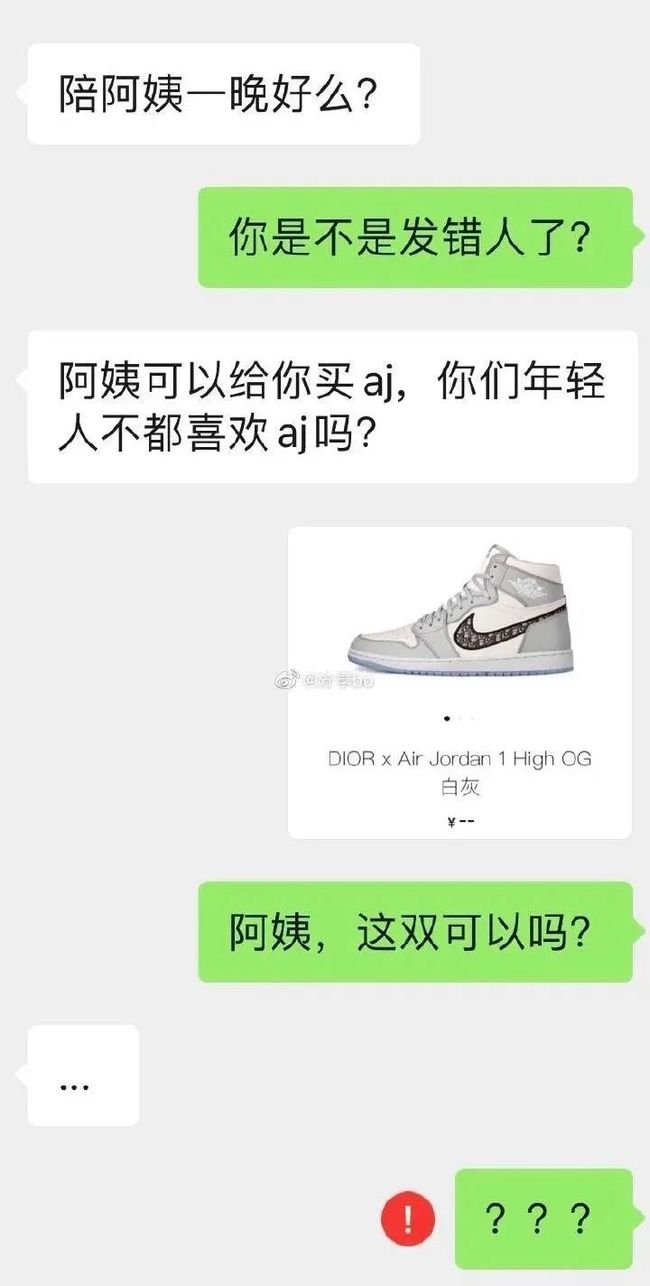Tap the red failed-send icon beside ？？？
Image resolution: width=650 pixels, height=1286 pixels.
pyautogui.click(x=408, y=1219)
